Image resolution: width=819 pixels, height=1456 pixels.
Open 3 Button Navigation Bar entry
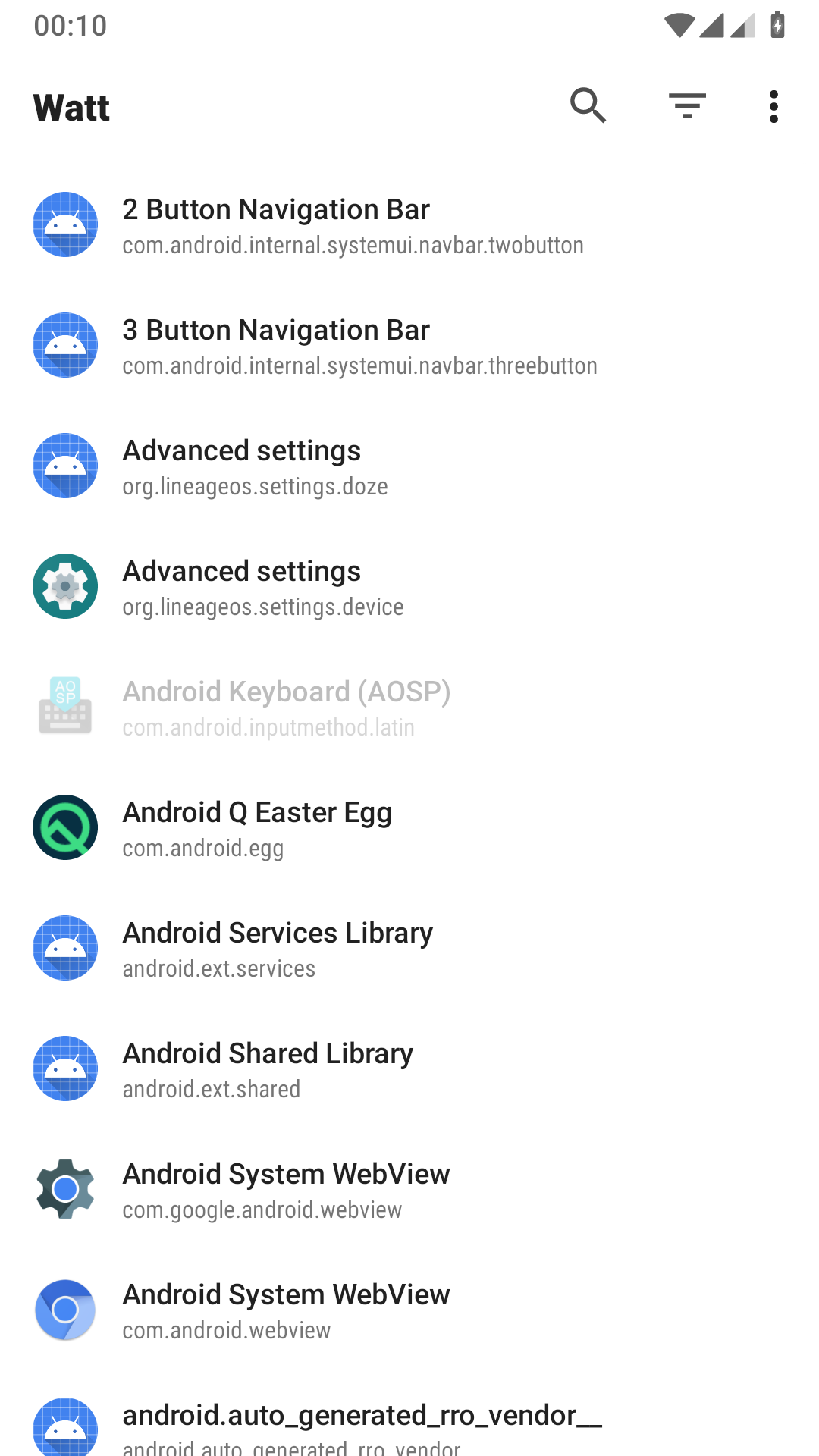pyautogui.click(x=409, y=346)
